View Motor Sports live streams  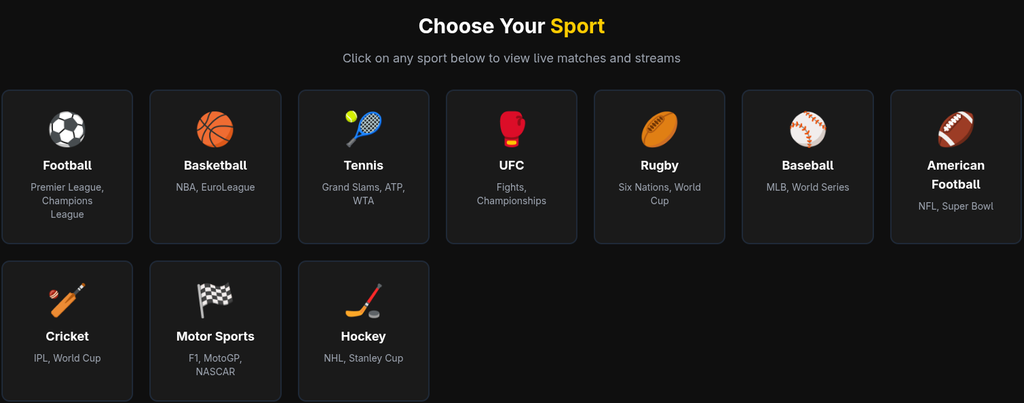coord(215,332)
